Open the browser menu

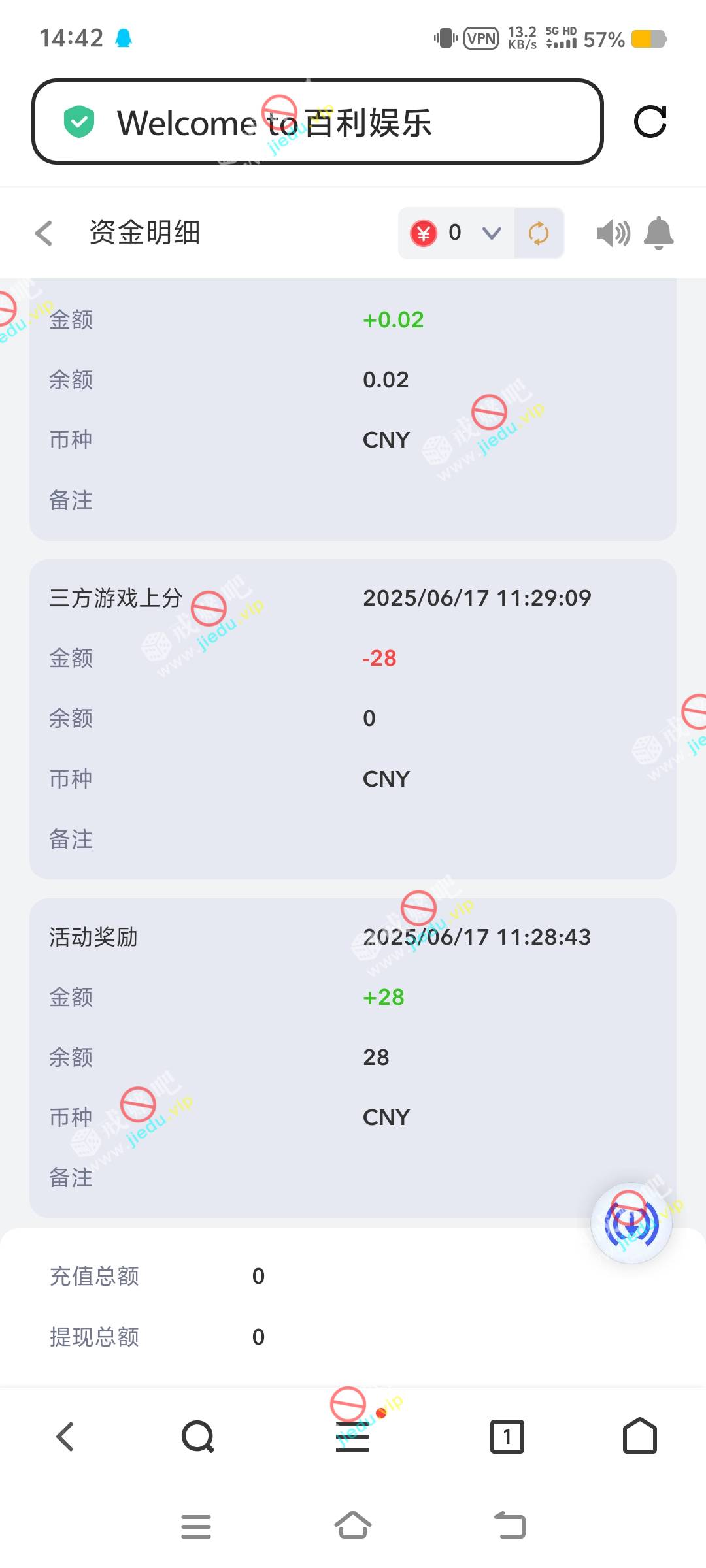click(x=352, y=1437)
